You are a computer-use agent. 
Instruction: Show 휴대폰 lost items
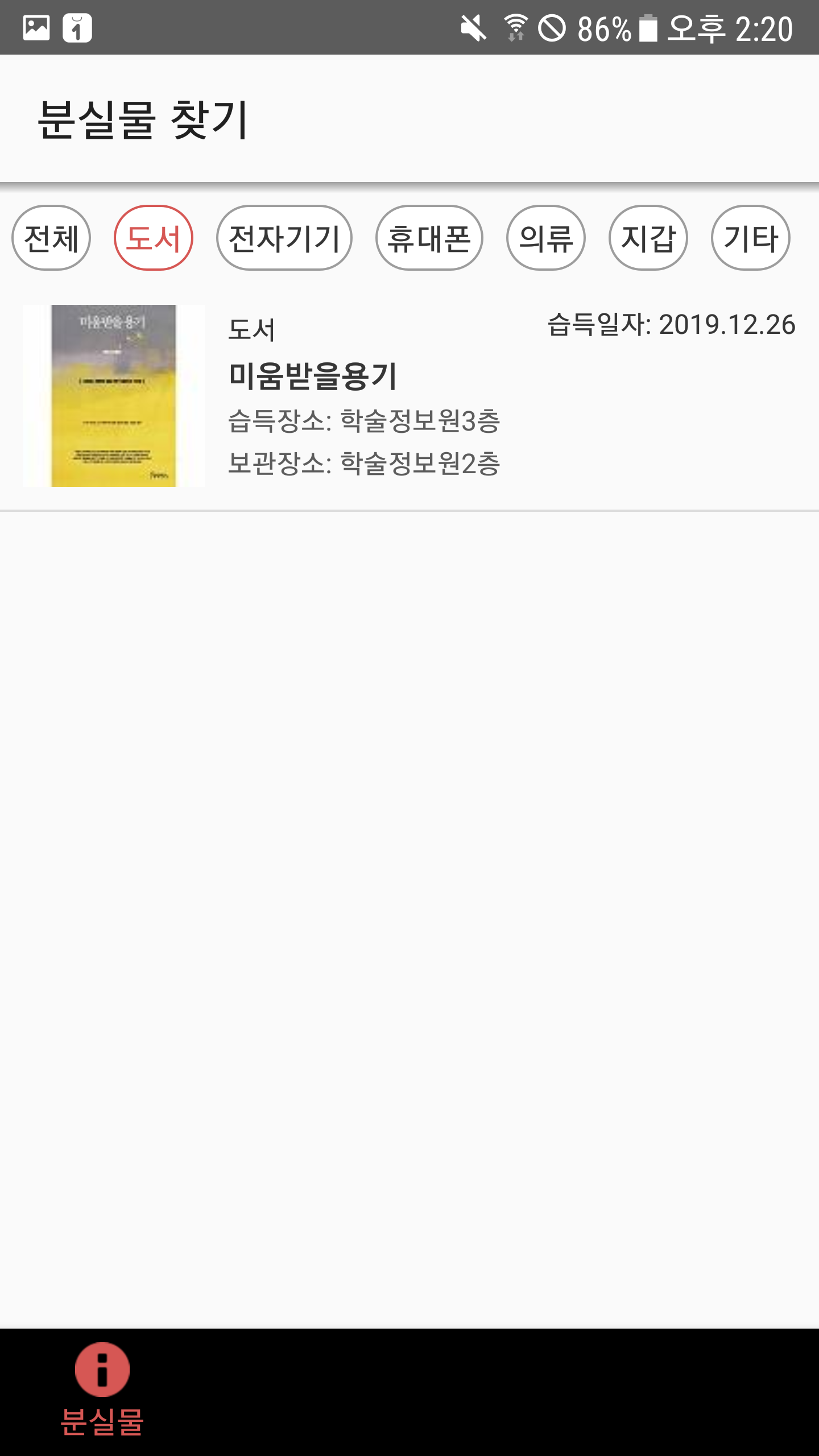[x=429, y=238]
